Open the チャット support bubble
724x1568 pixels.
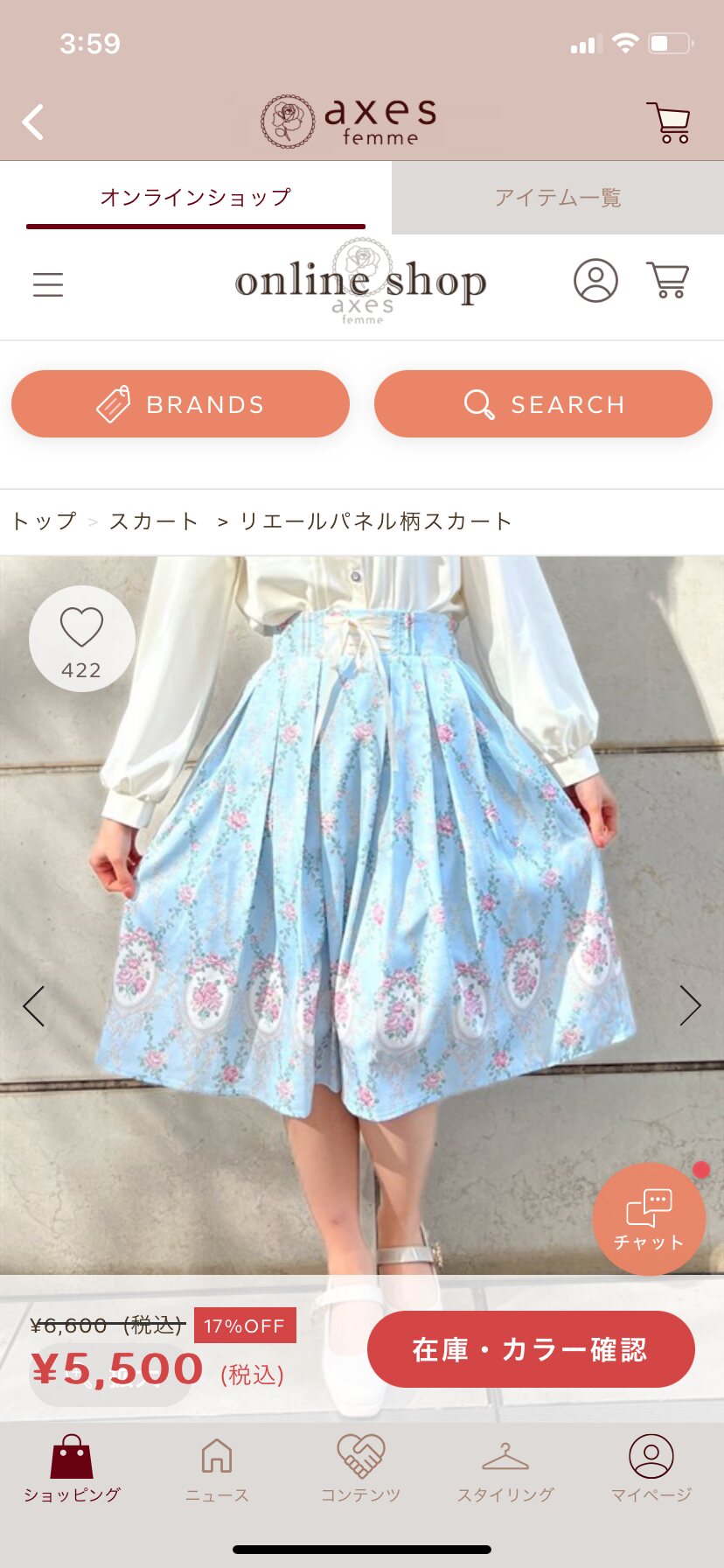click(x=649, y=1219)
